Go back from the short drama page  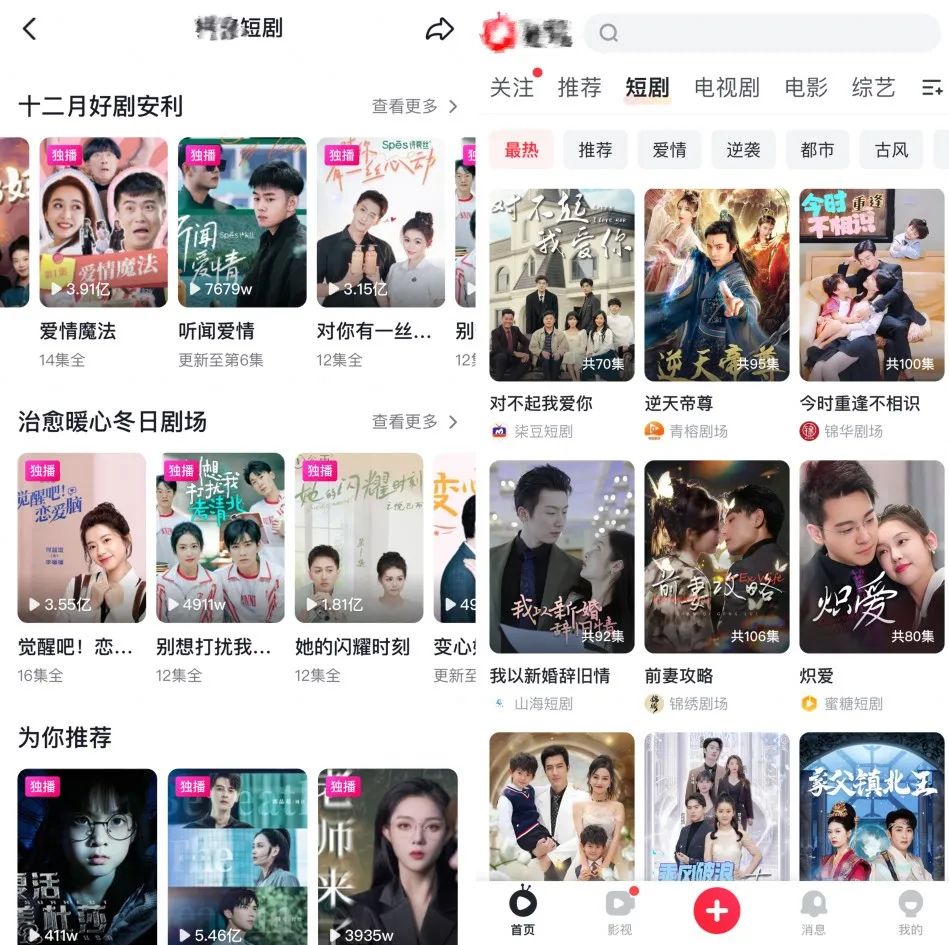click(x=29, y=29)
